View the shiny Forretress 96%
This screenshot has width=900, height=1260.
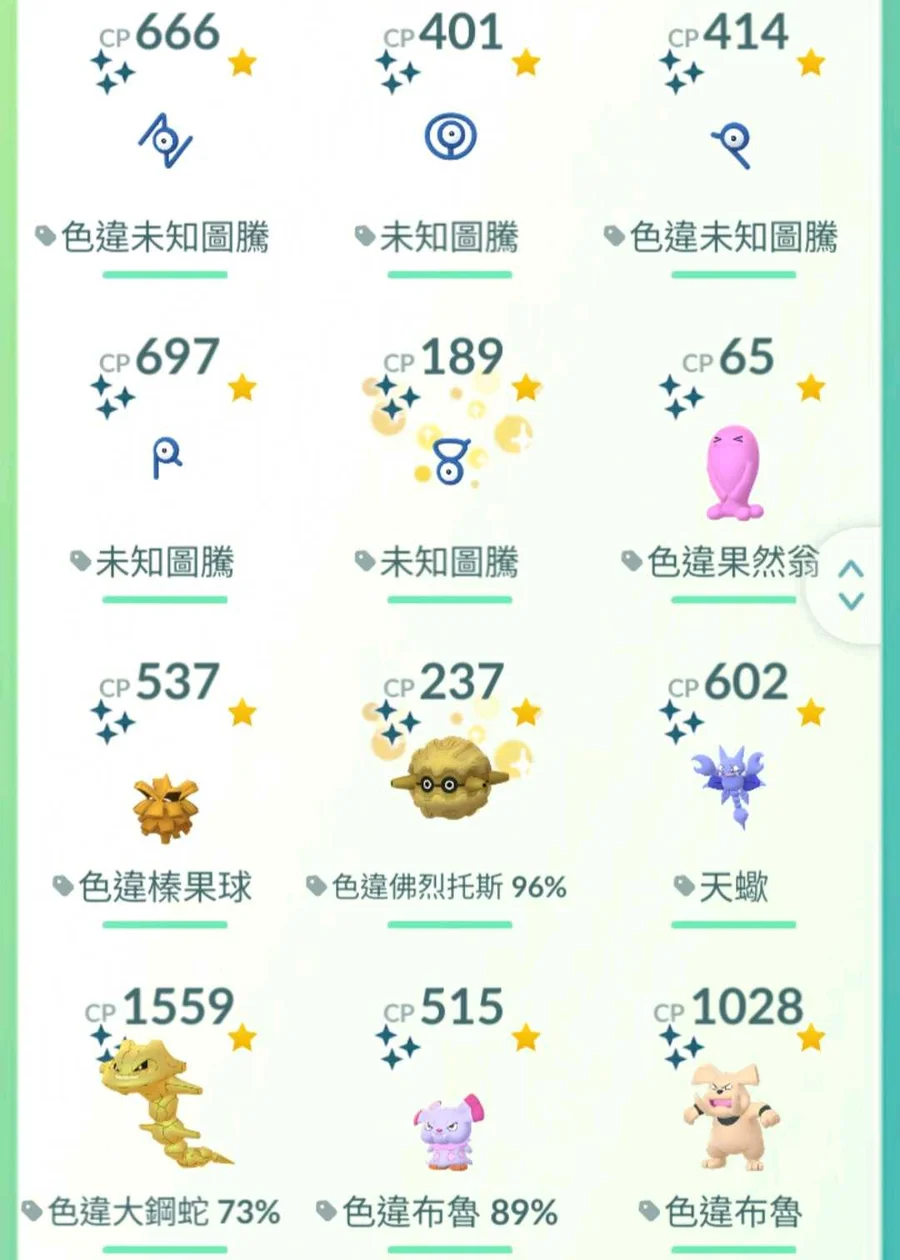coord(449,780)
